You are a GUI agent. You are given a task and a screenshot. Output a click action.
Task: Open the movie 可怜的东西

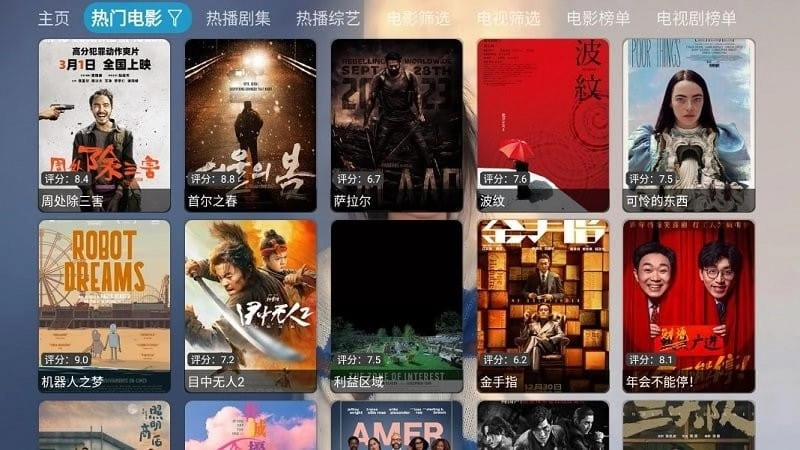pos(688,125)
